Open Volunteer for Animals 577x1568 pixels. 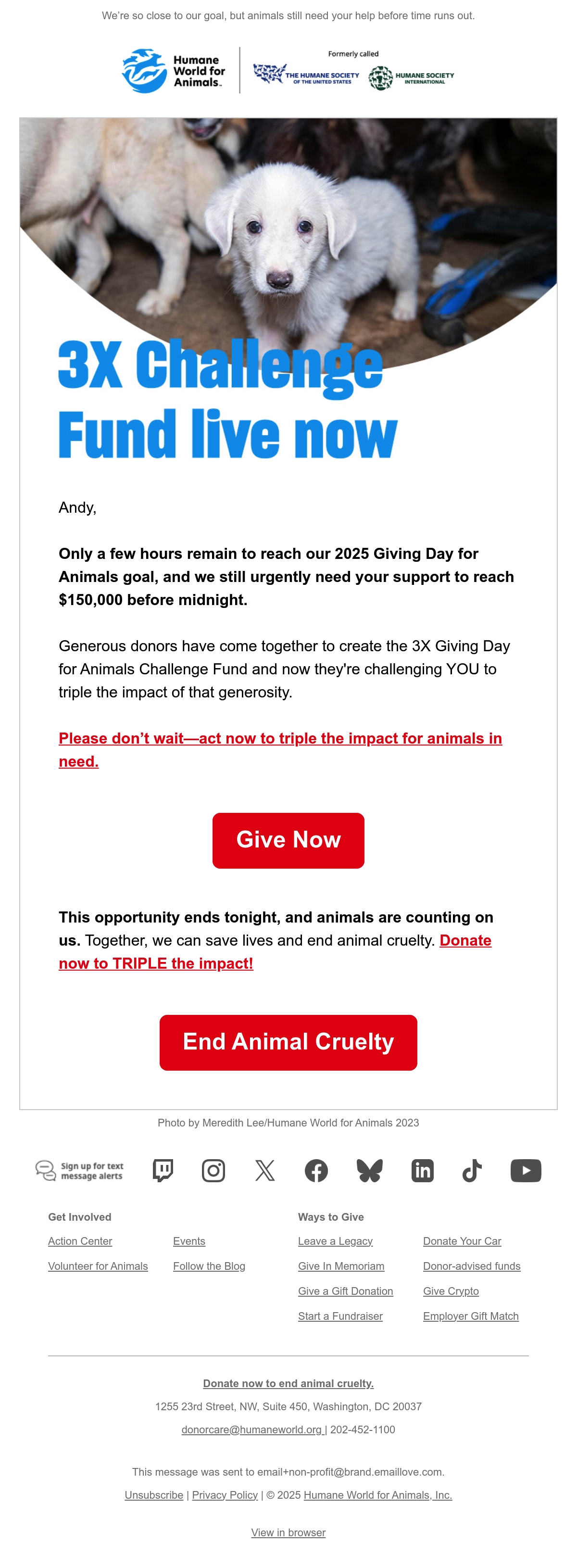(98, 1265)
